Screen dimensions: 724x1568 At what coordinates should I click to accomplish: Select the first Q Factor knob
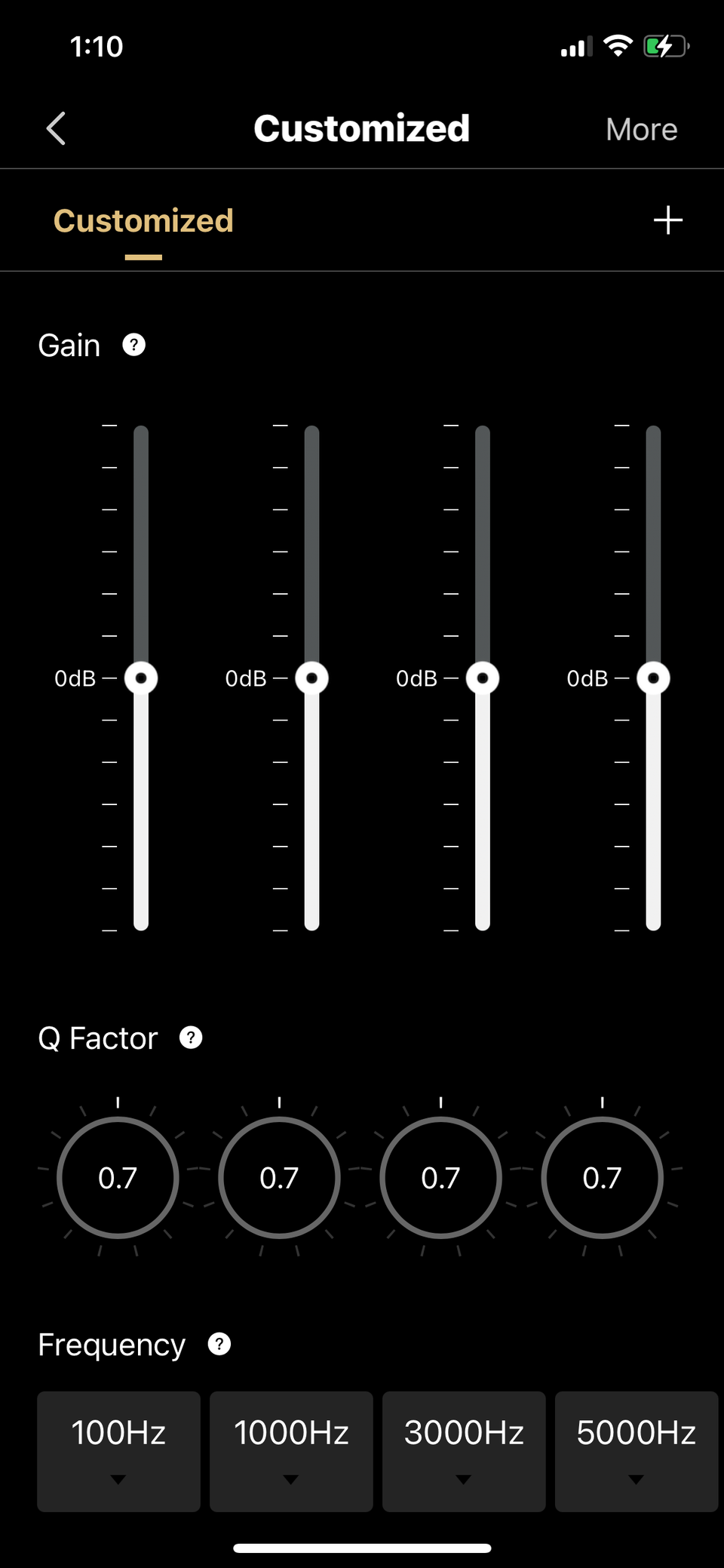tap(118, 1177)
